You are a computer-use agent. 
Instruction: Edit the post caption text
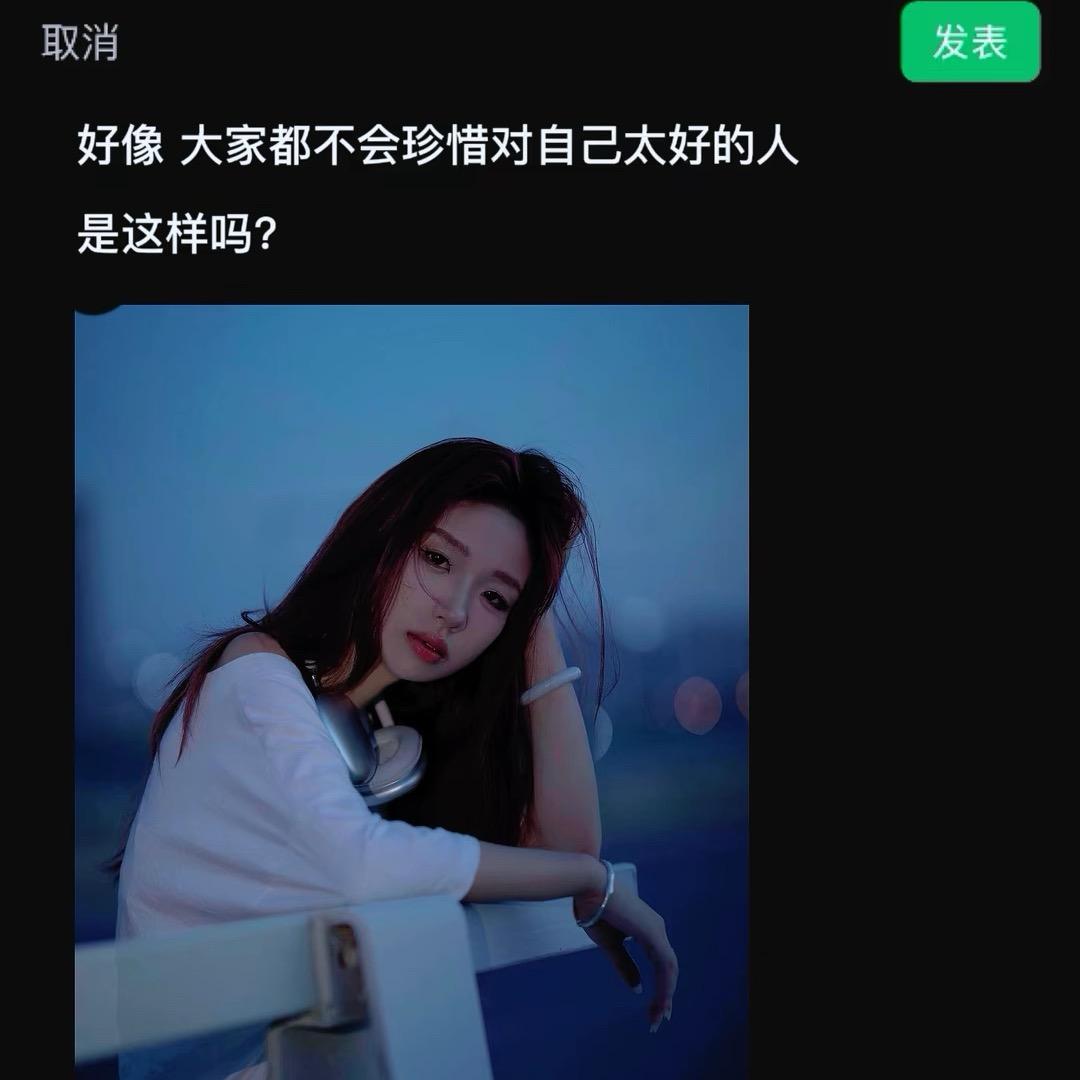[438, 192]
